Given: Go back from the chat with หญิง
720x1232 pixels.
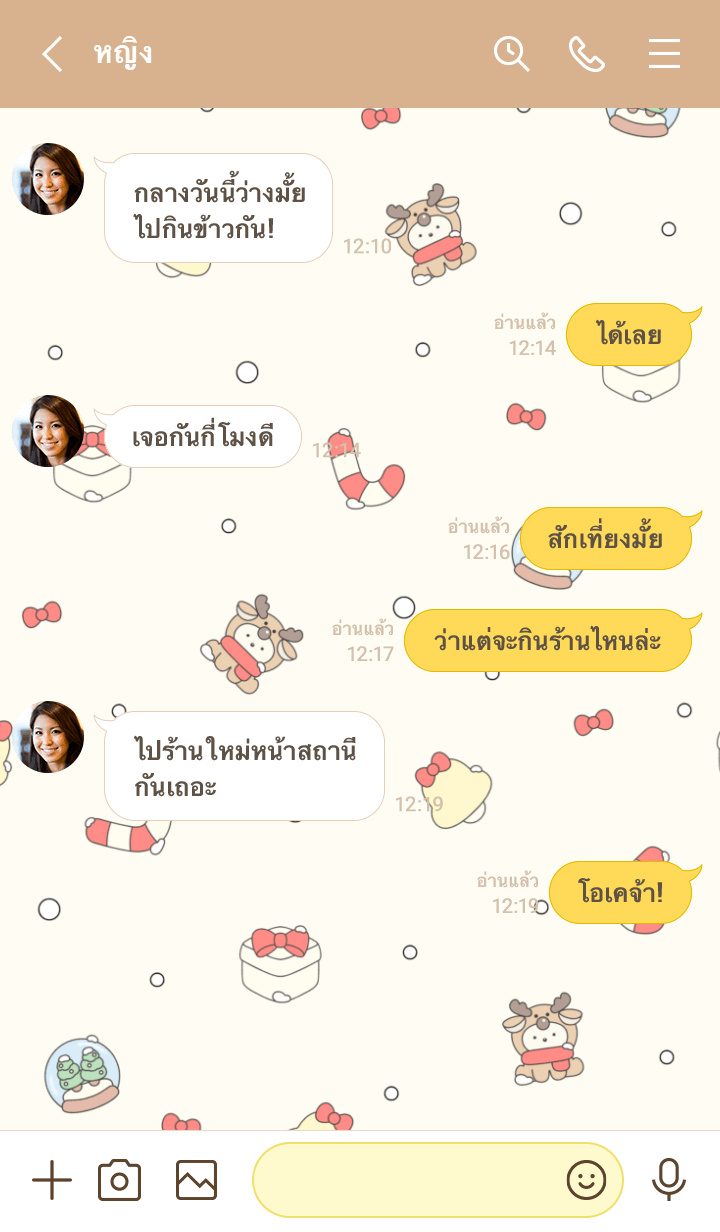Looking at the screenshot, I should [52, 54].
